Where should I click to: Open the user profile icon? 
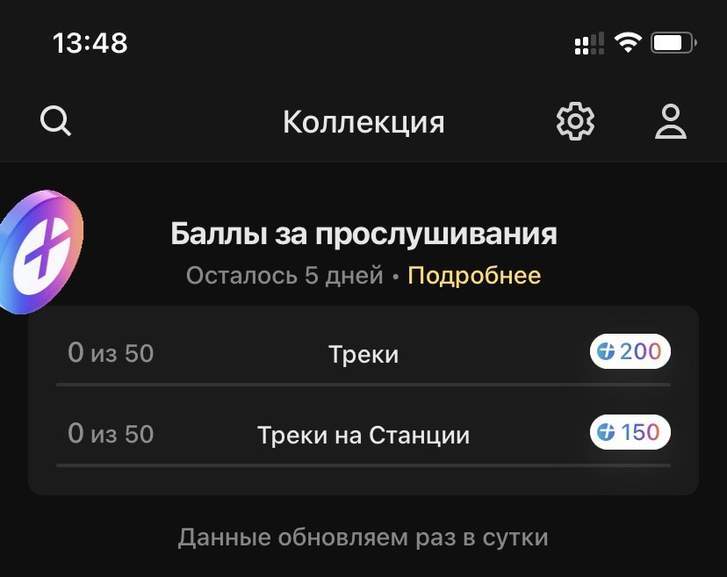click(670, 122)
